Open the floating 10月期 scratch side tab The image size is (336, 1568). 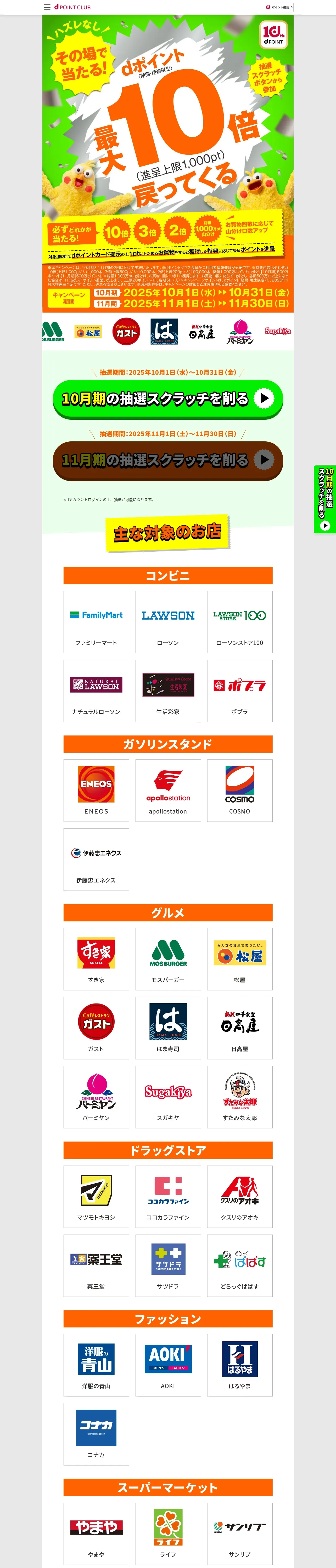point(325,499)
